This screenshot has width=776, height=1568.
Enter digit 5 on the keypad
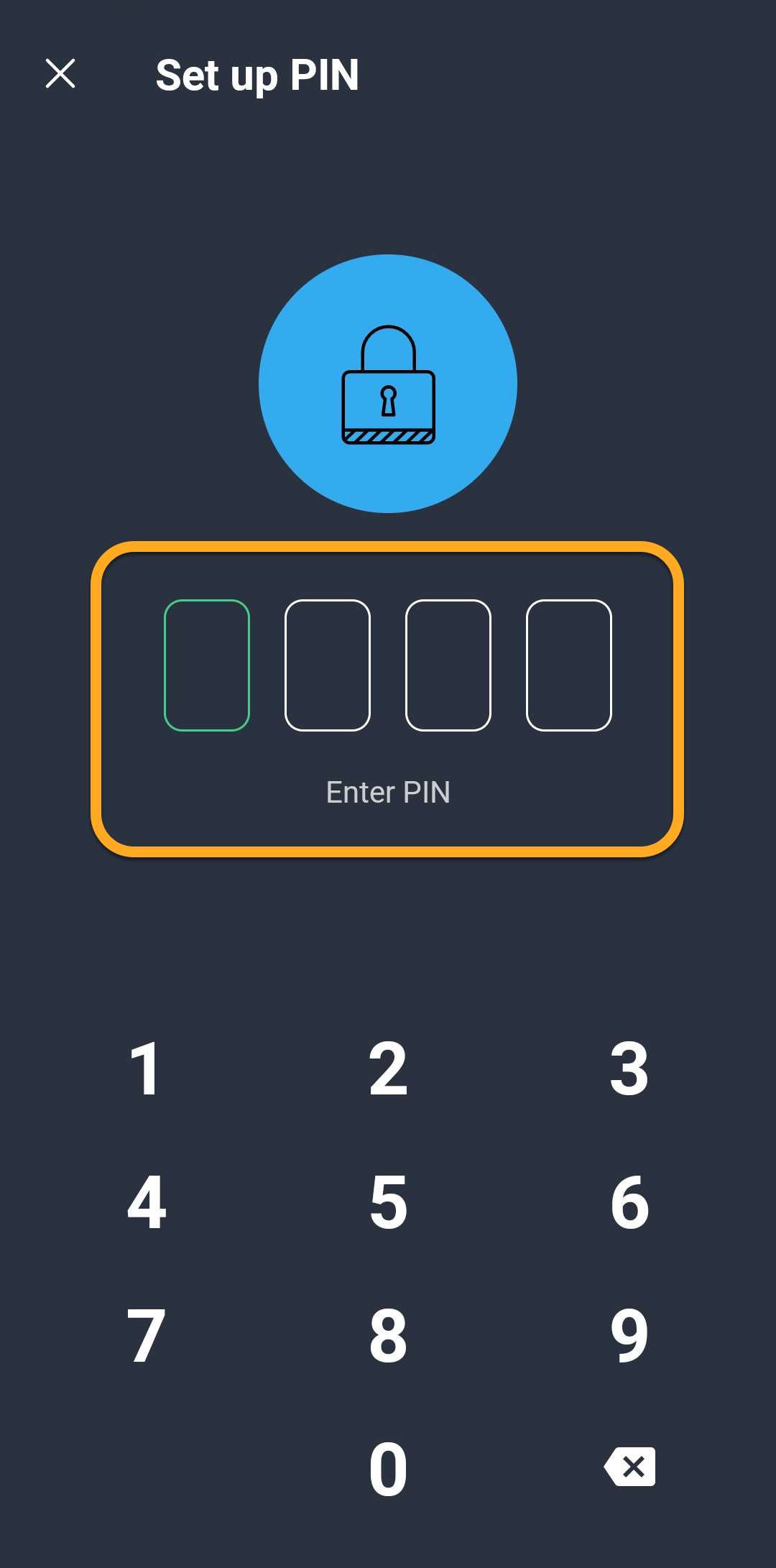coord(388,1202)
